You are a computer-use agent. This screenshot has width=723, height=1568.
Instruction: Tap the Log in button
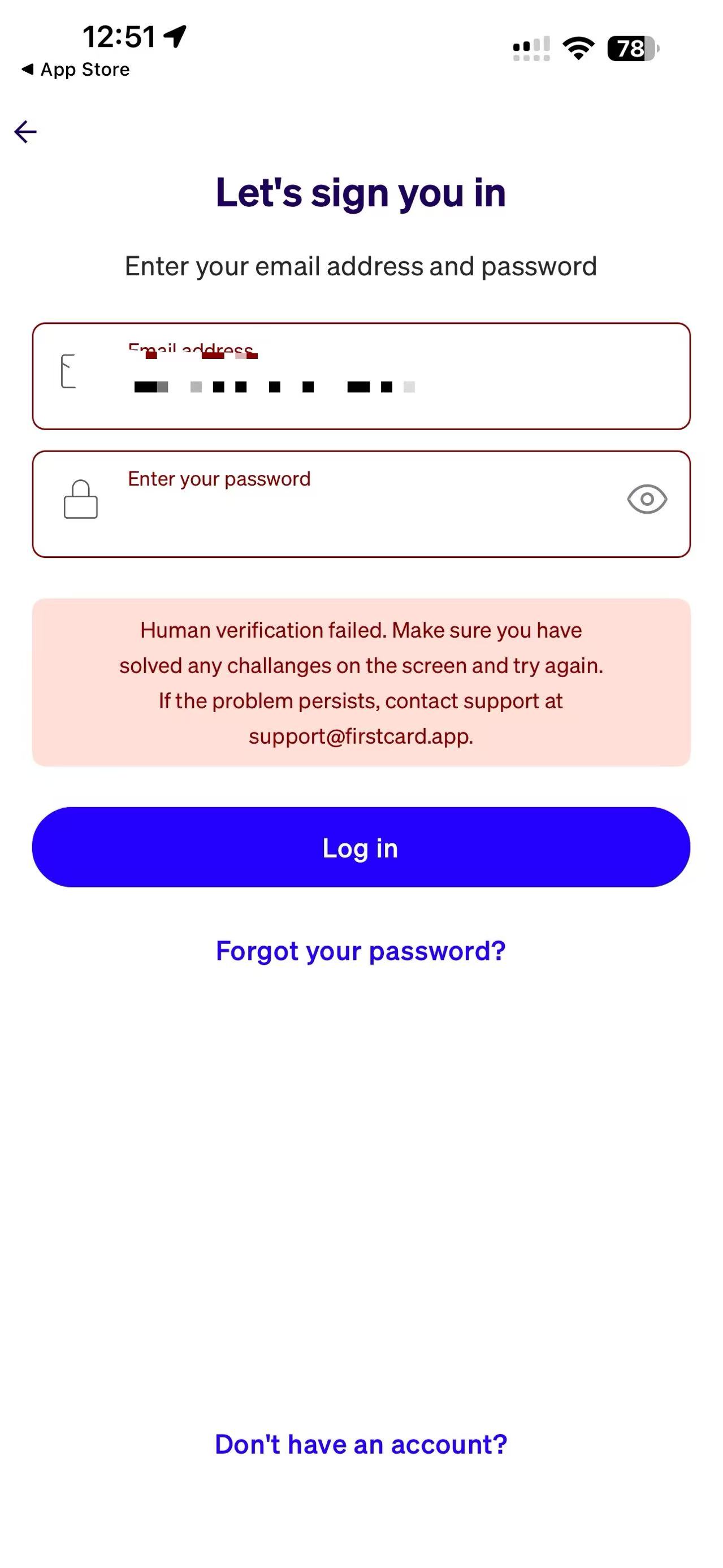point(360,847)
